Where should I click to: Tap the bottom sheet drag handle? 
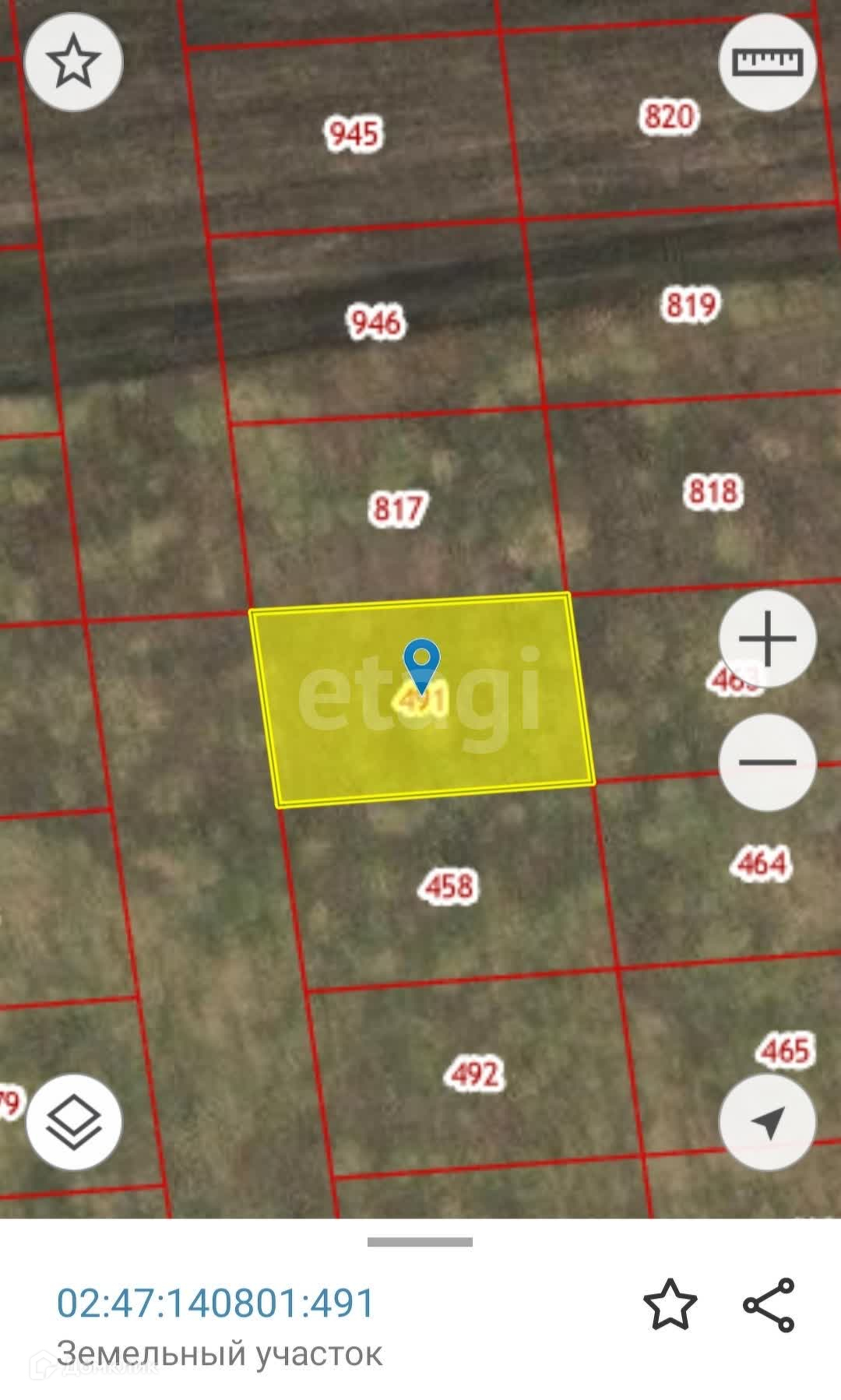click(420, 1242)
